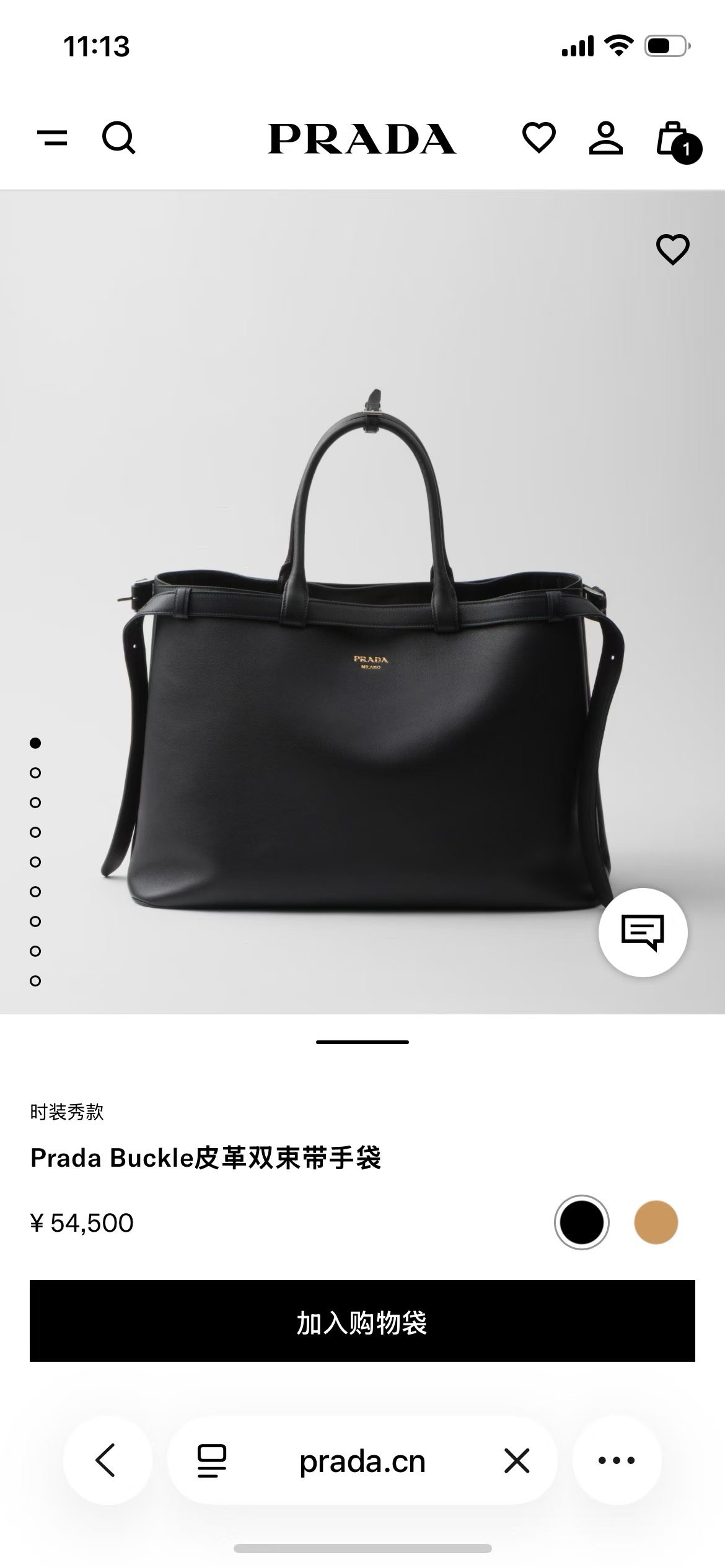Go back using the browser back arrow
The width and height of the screenshot is (725, 1568).
coord(107,1460)
